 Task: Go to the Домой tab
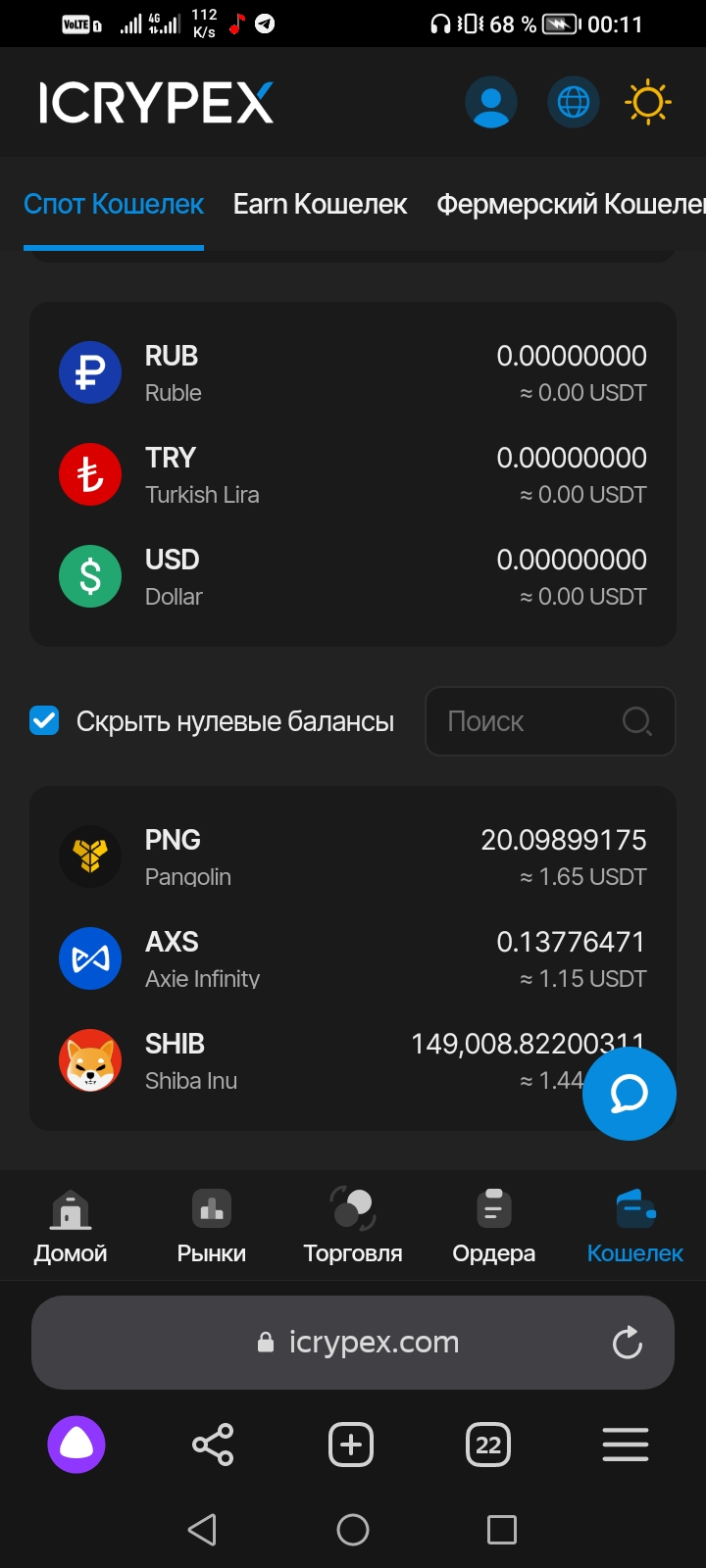(x=71, y=1225)
